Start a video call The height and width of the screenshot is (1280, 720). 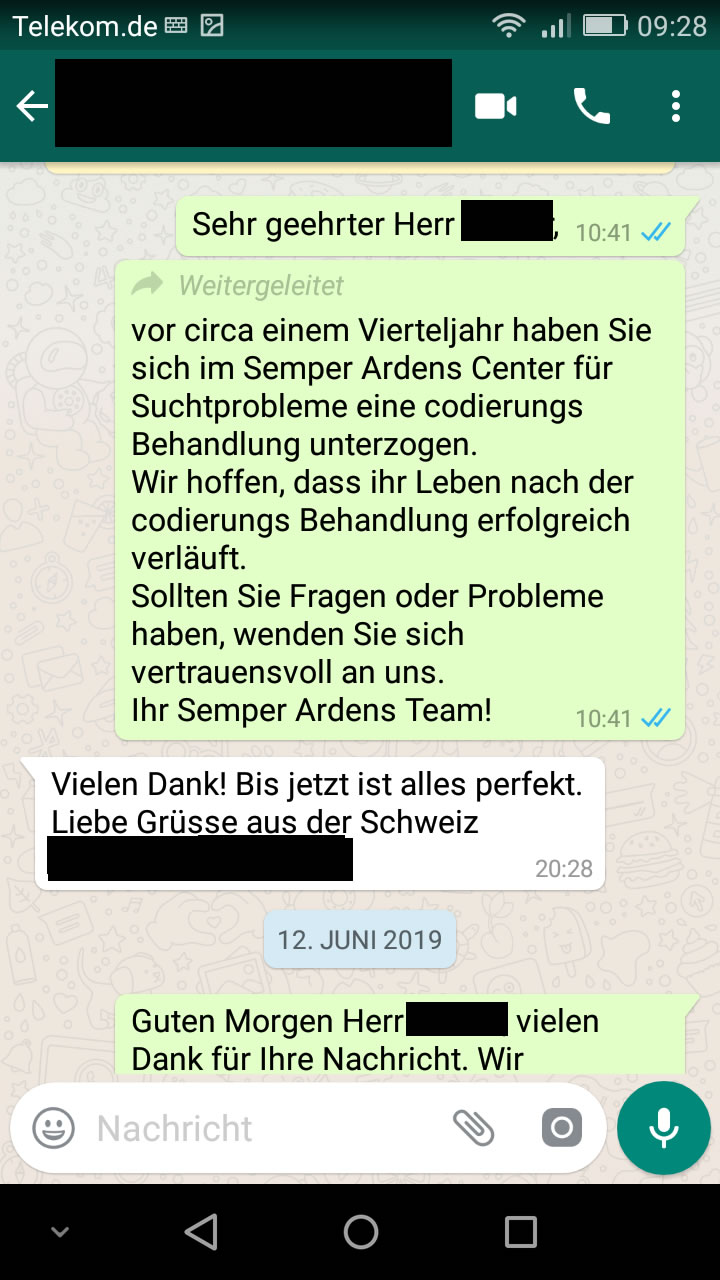495,106
